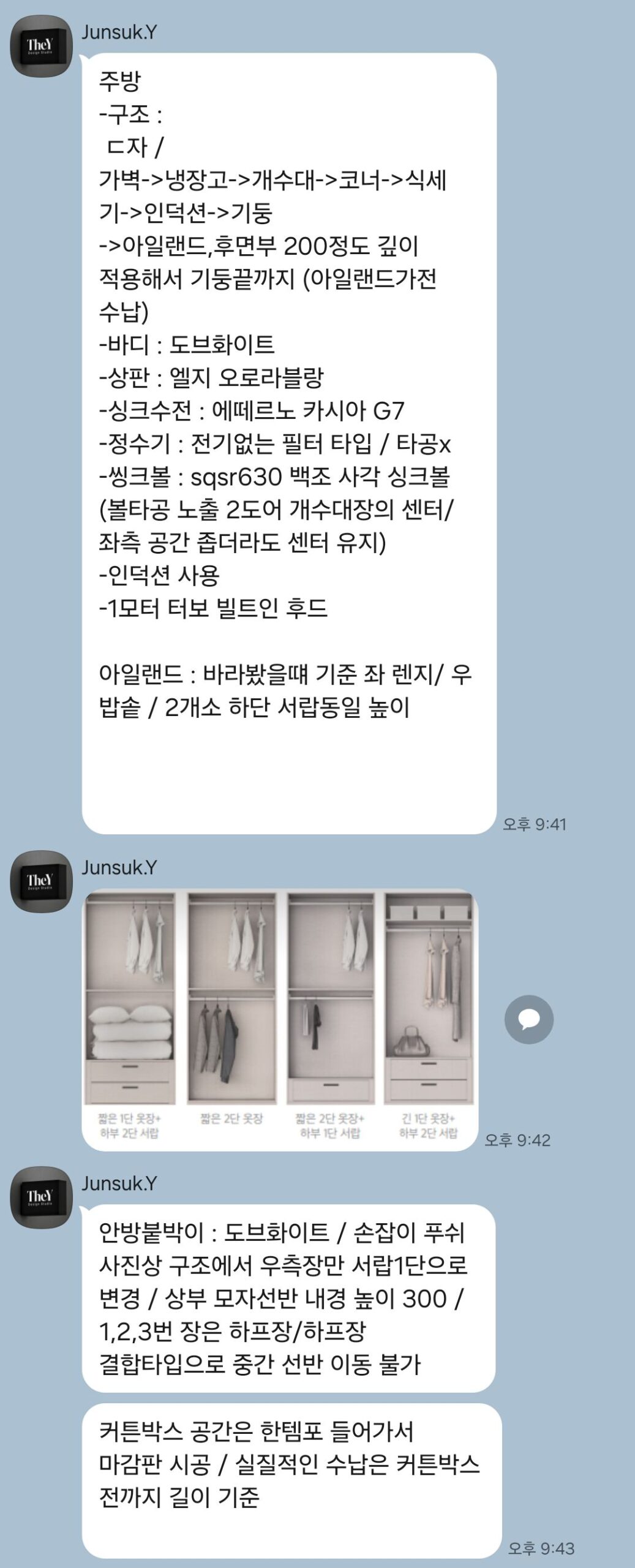Open Junsuk.Y's avatar next to the 주방 message
The height and width of the screenshot is (1568, 635).
41,47
